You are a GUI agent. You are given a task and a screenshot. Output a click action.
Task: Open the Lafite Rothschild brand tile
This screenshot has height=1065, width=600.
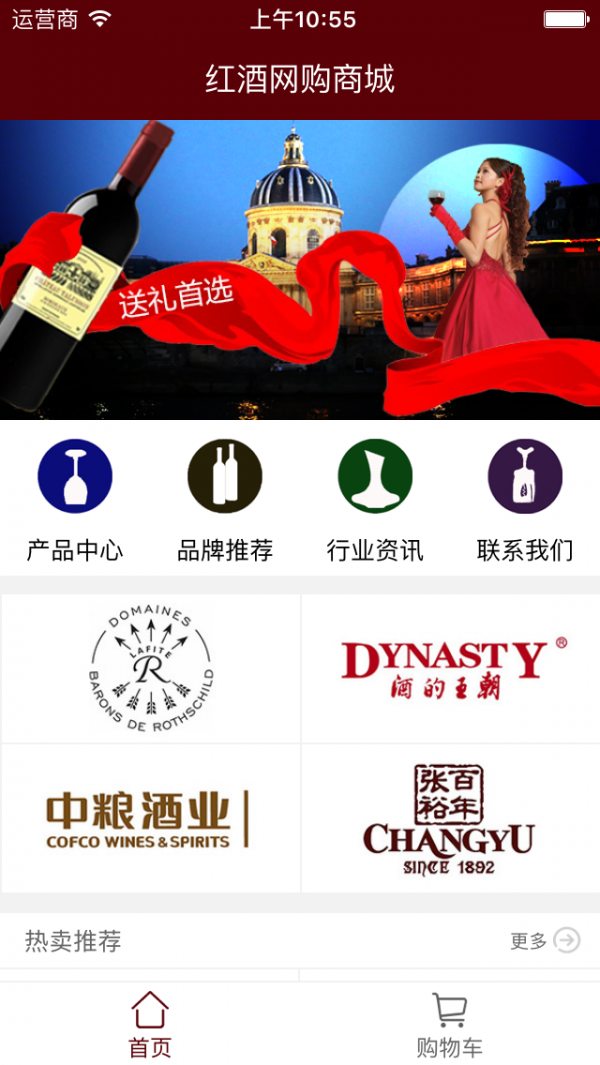point(151,669)
